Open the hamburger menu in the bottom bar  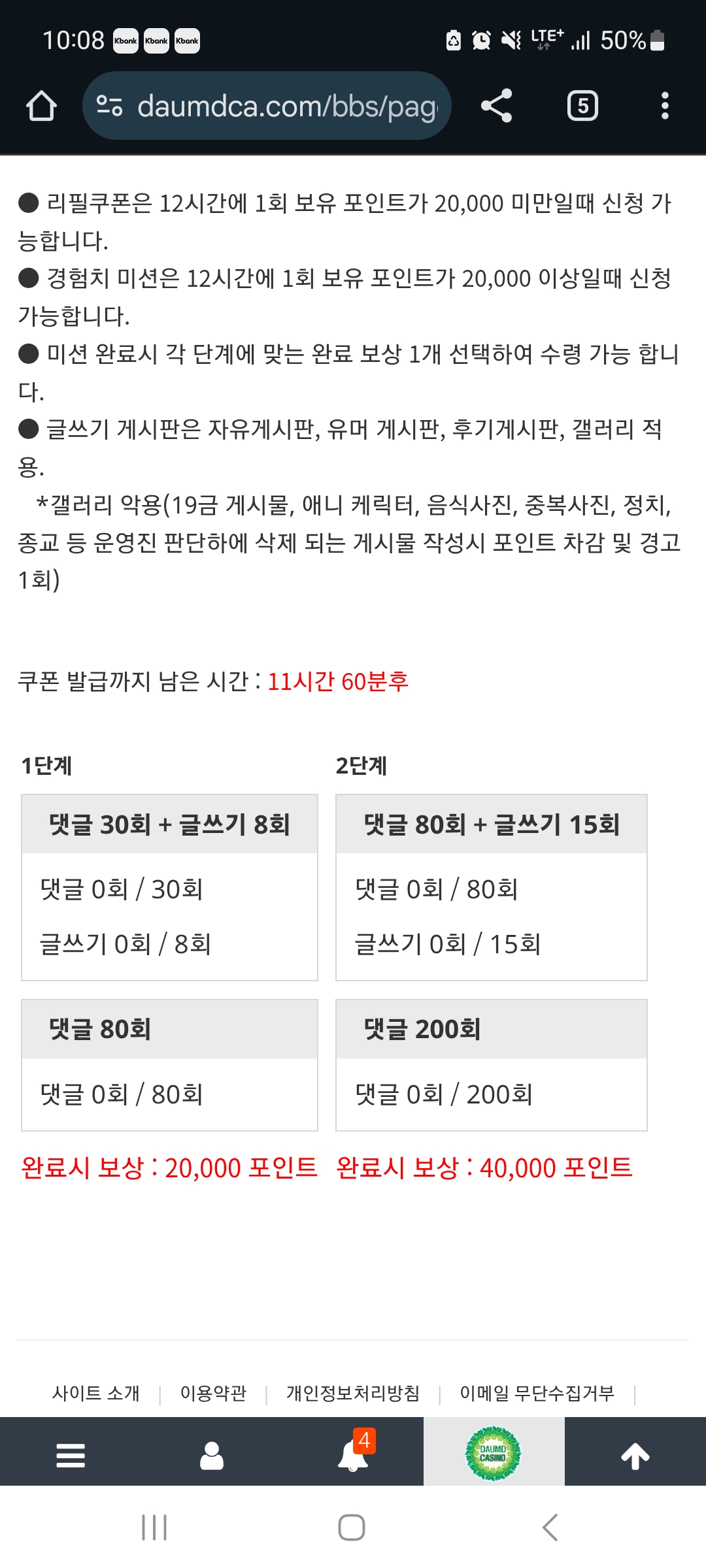(x=71, y=1455)
